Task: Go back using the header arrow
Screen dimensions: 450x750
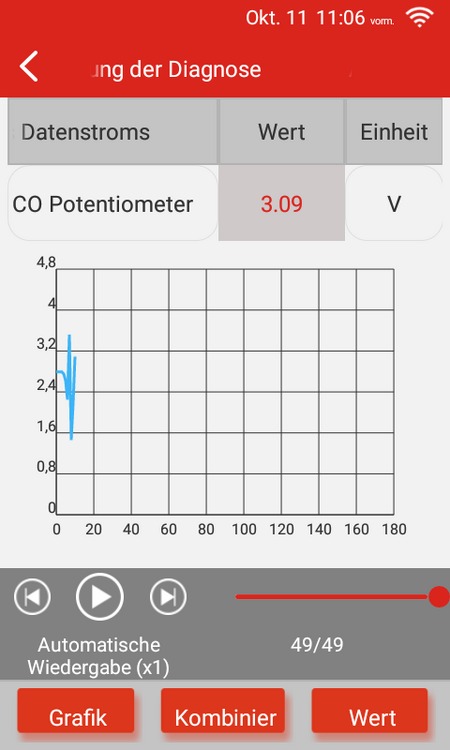Action: (x=29, y=66)
